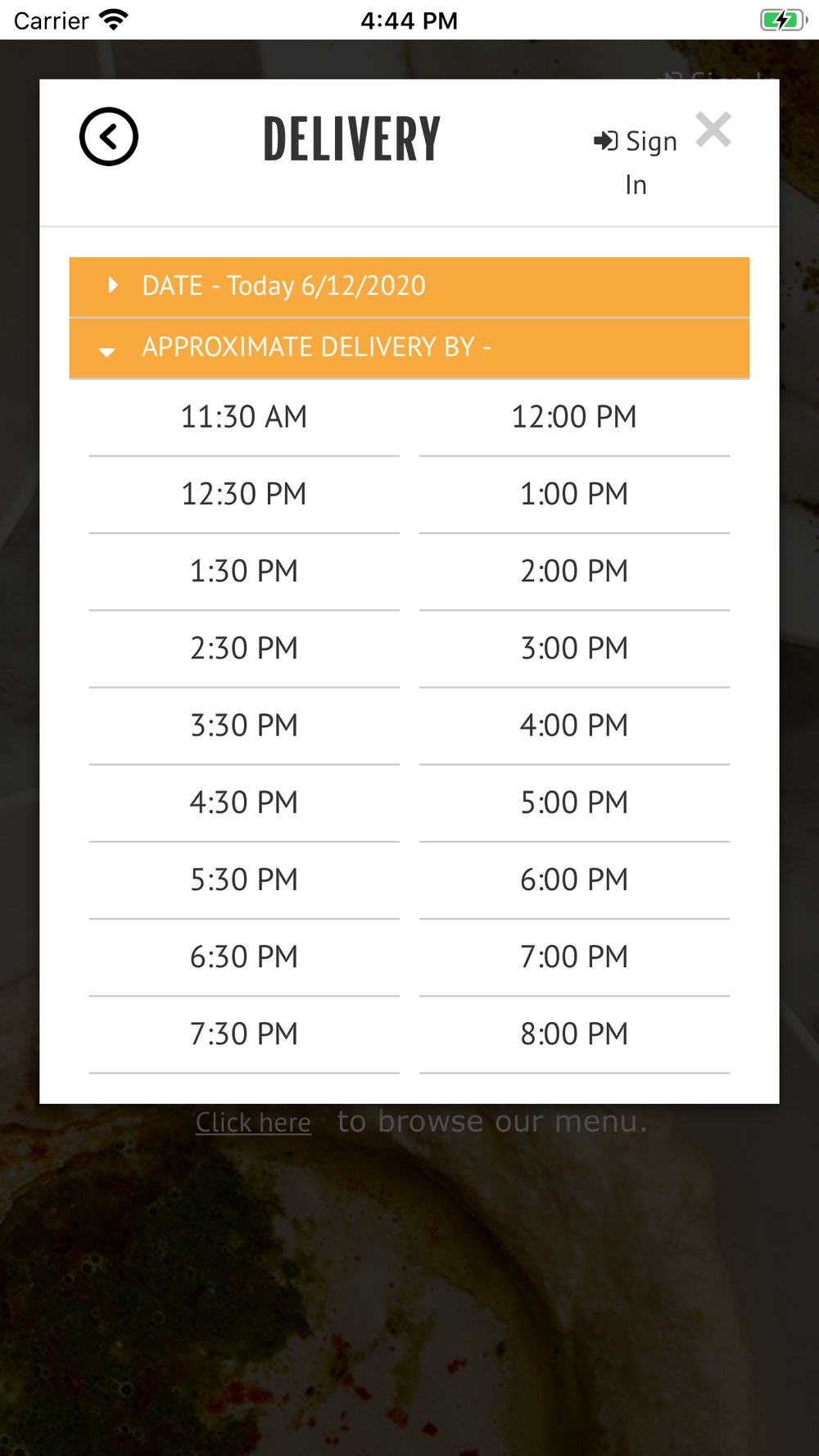Pick the 12:30 PM slot
The image size is (819, 1456).
244,495
